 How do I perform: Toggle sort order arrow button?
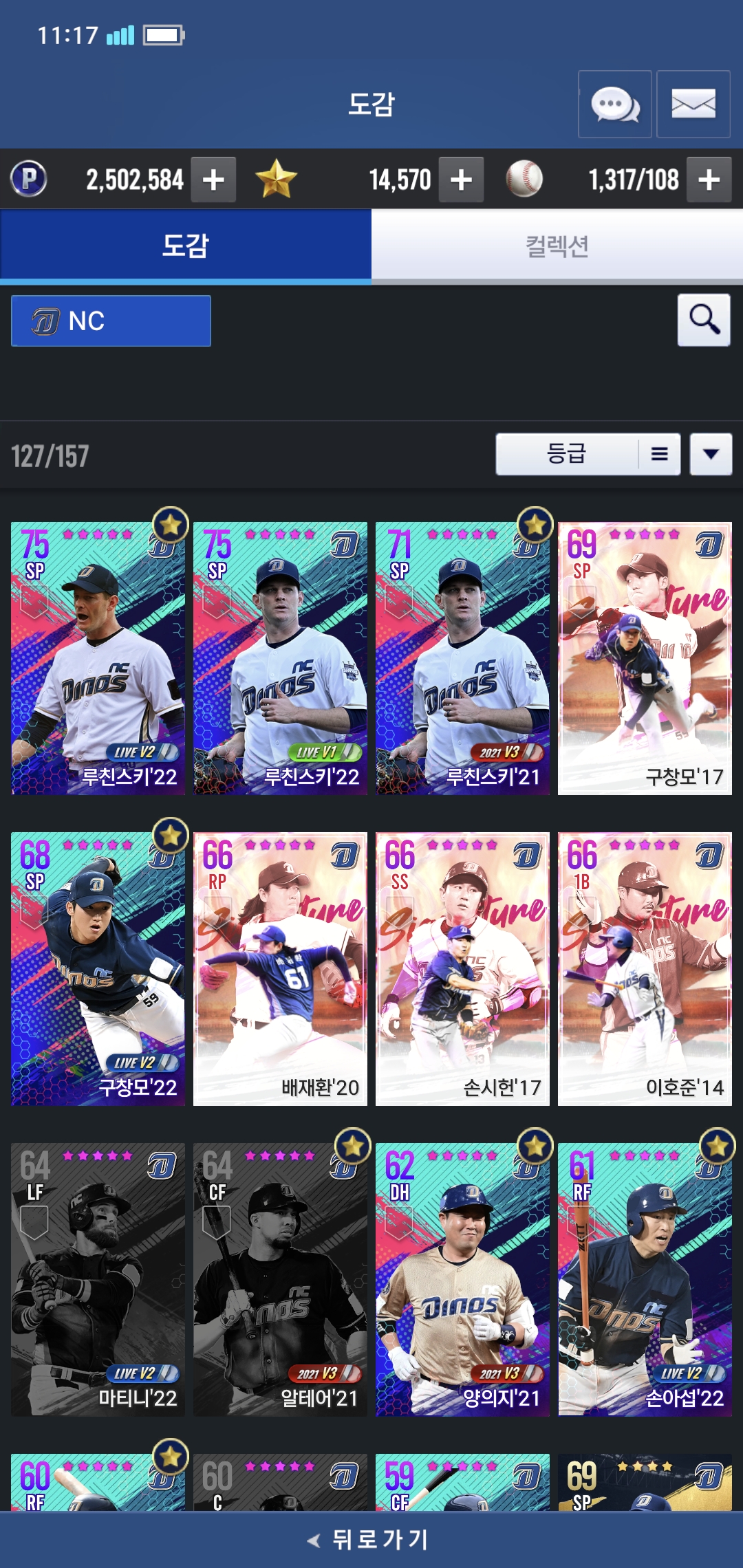(711, 454)
